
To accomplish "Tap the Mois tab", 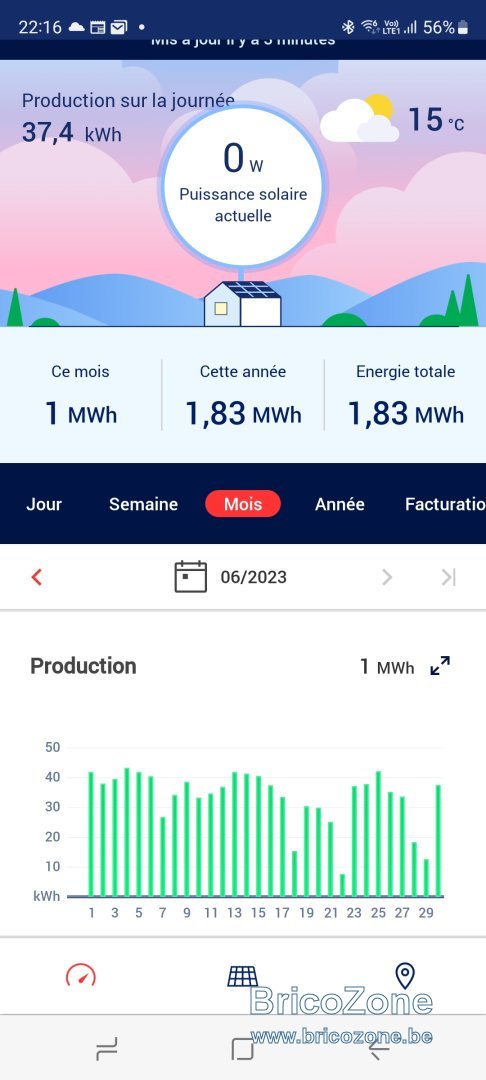I will [243, 504].
